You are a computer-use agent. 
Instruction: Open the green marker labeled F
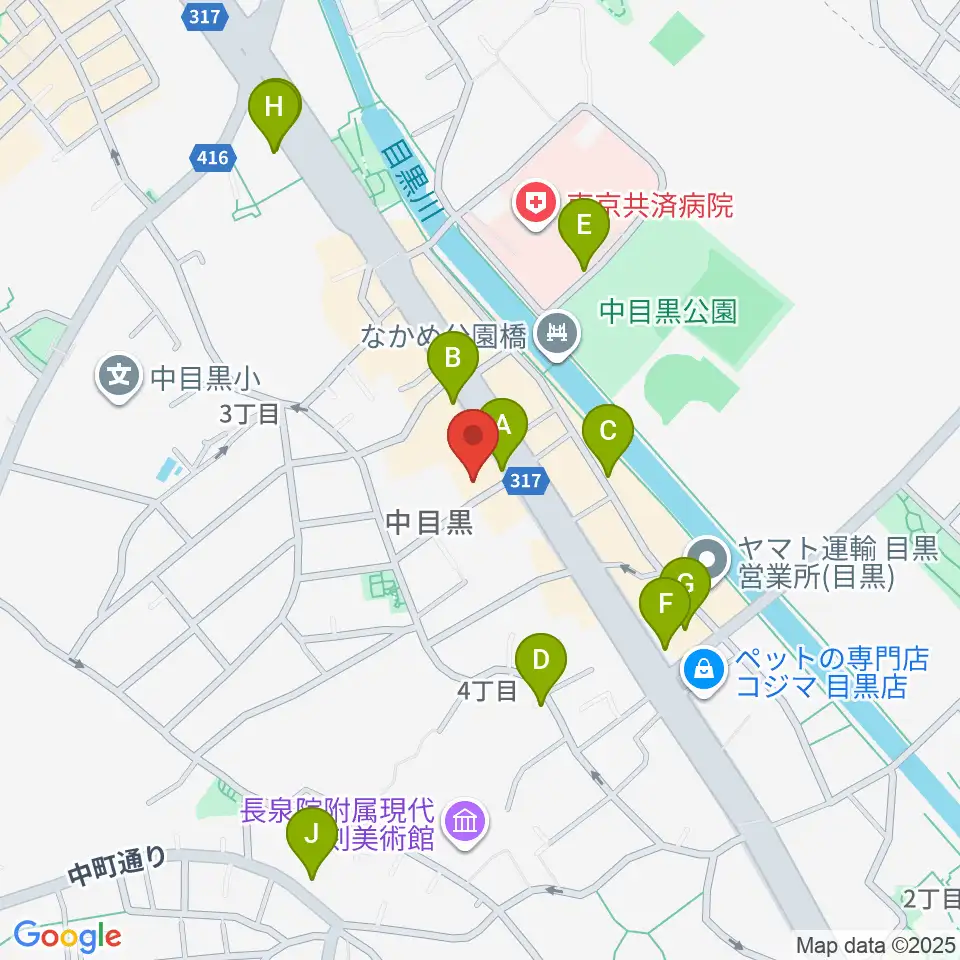click(x=665, y=613)
